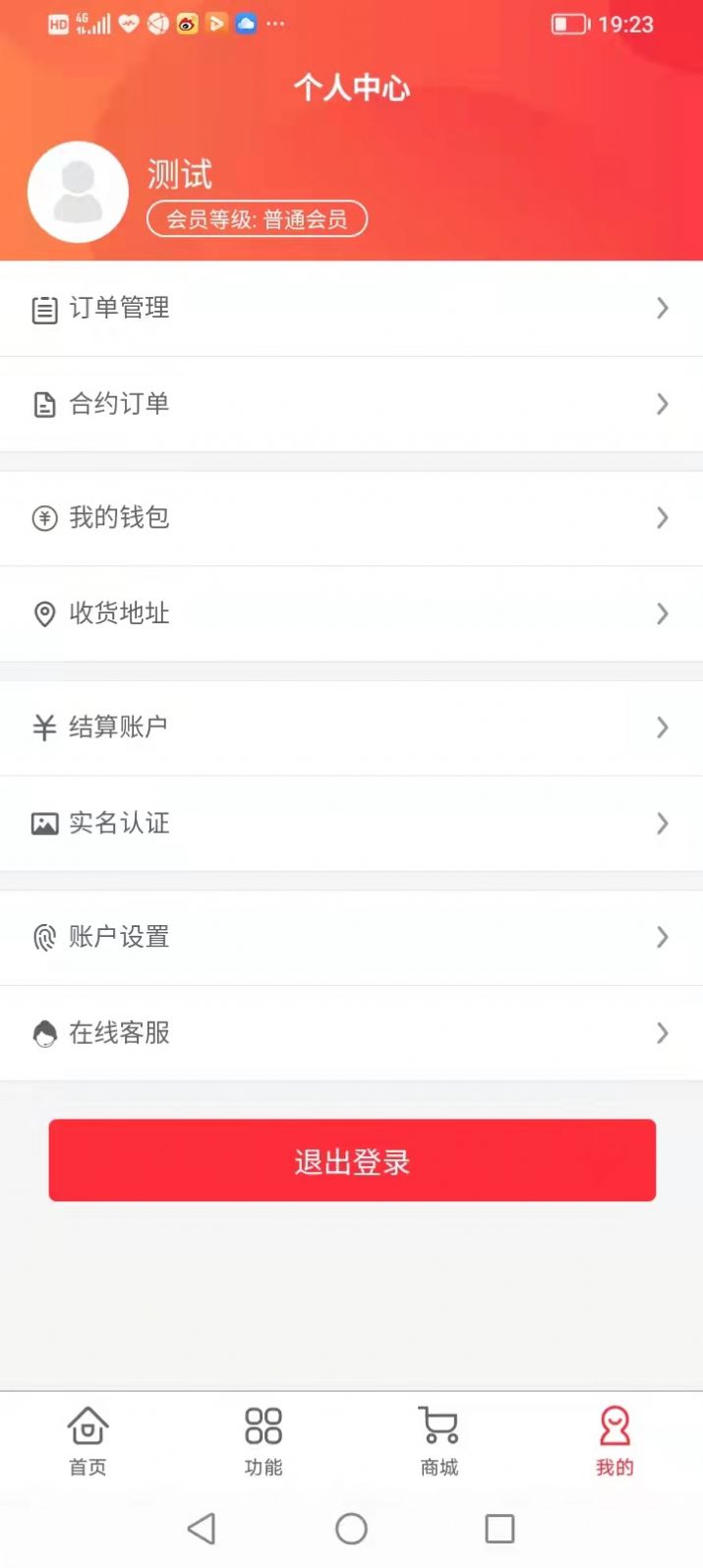Open 账户设置 account settings
703x1568 pixels.
tap(351, 937)
